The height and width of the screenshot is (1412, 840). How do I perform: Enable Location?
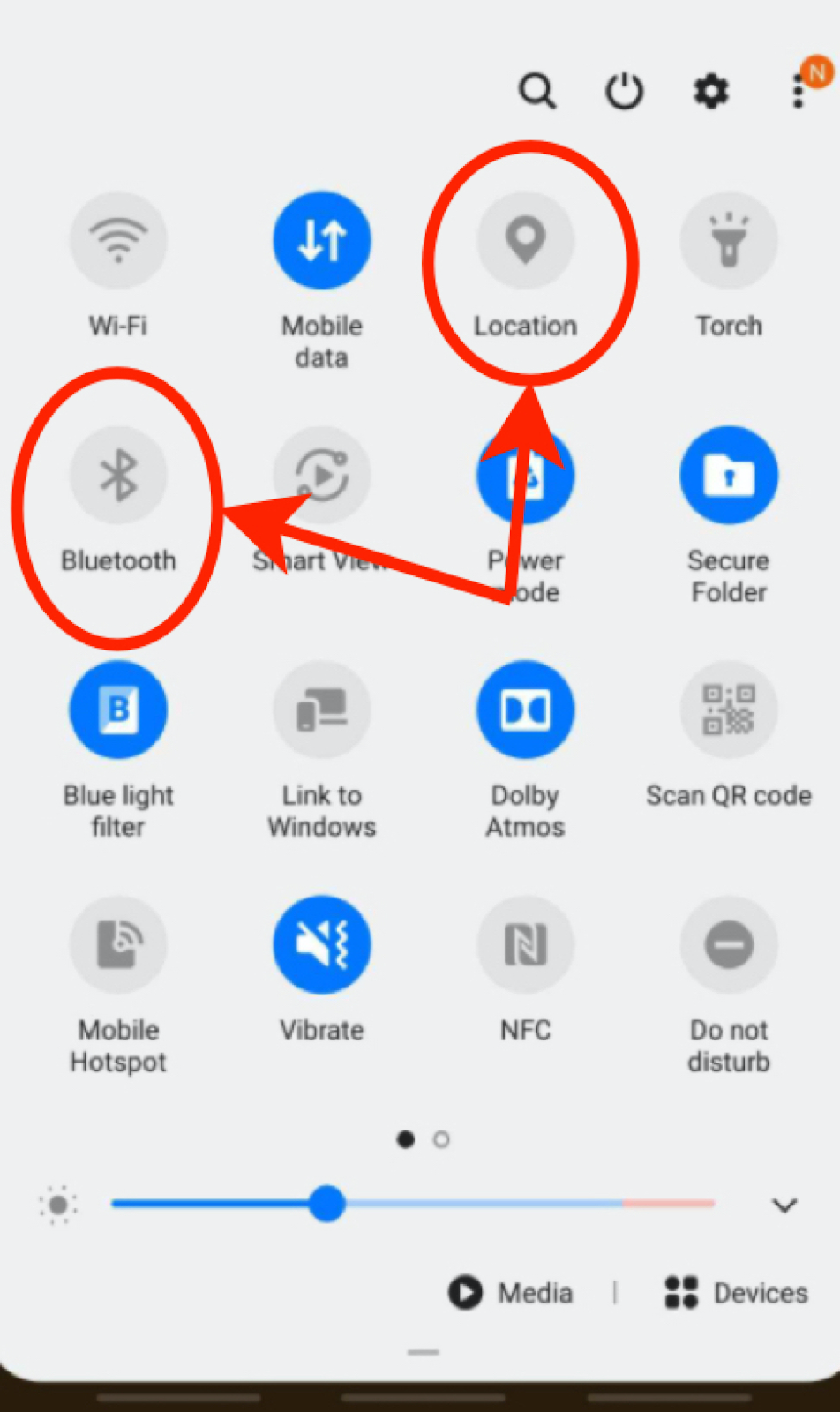pos(526,241)
